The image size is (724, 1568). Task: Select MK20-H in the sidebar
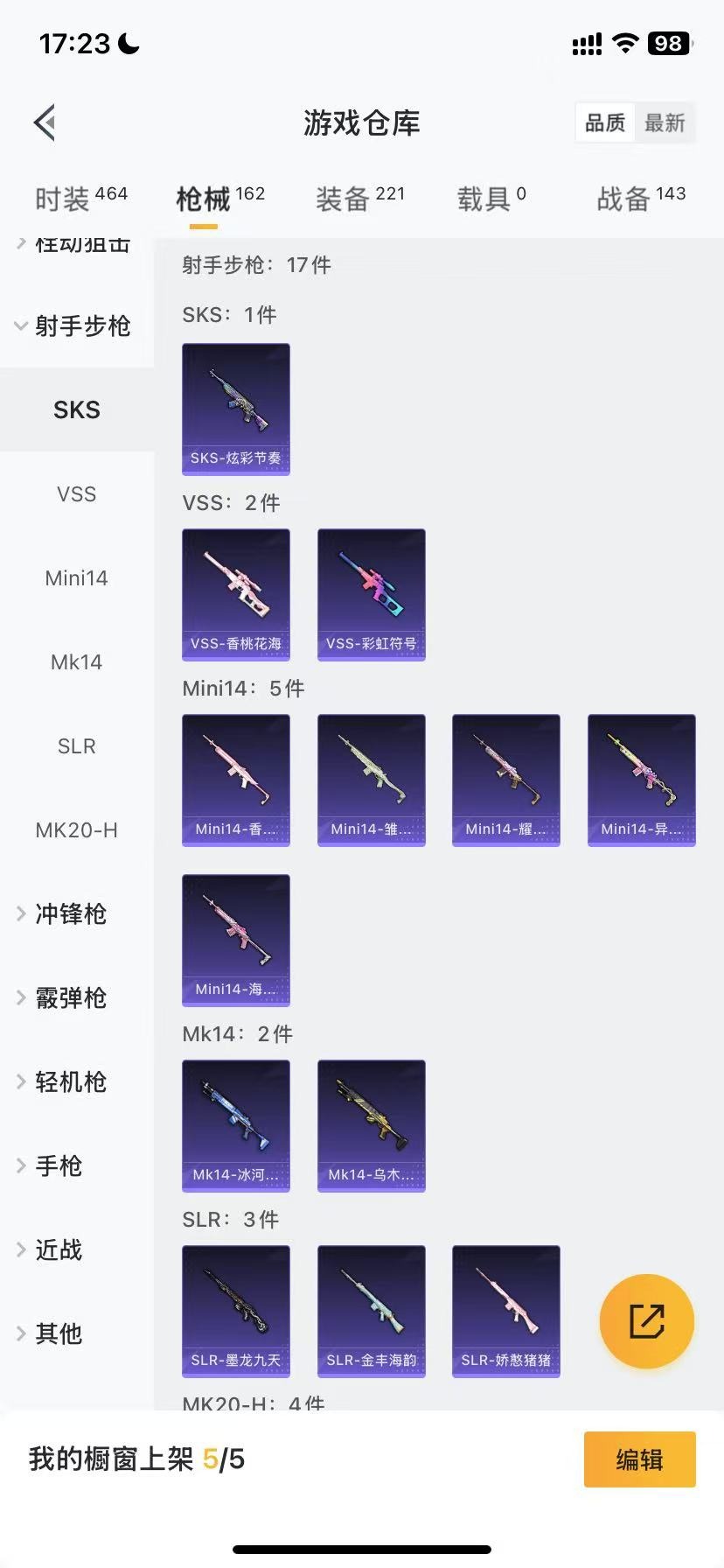[77, 830]
